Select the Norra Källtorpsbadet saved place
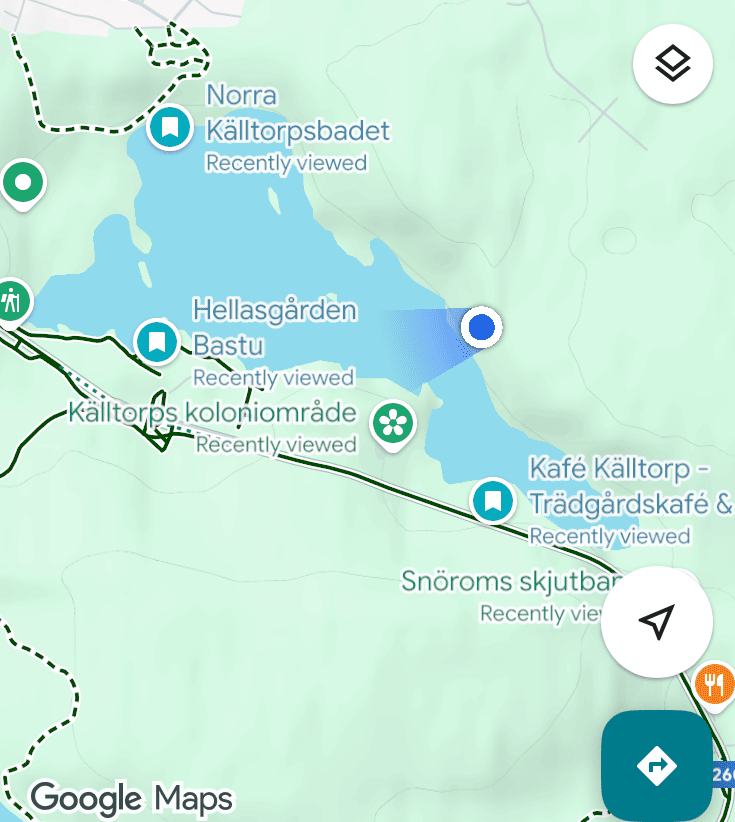Viewport: 735px width, 822px height. click(170, 128)
